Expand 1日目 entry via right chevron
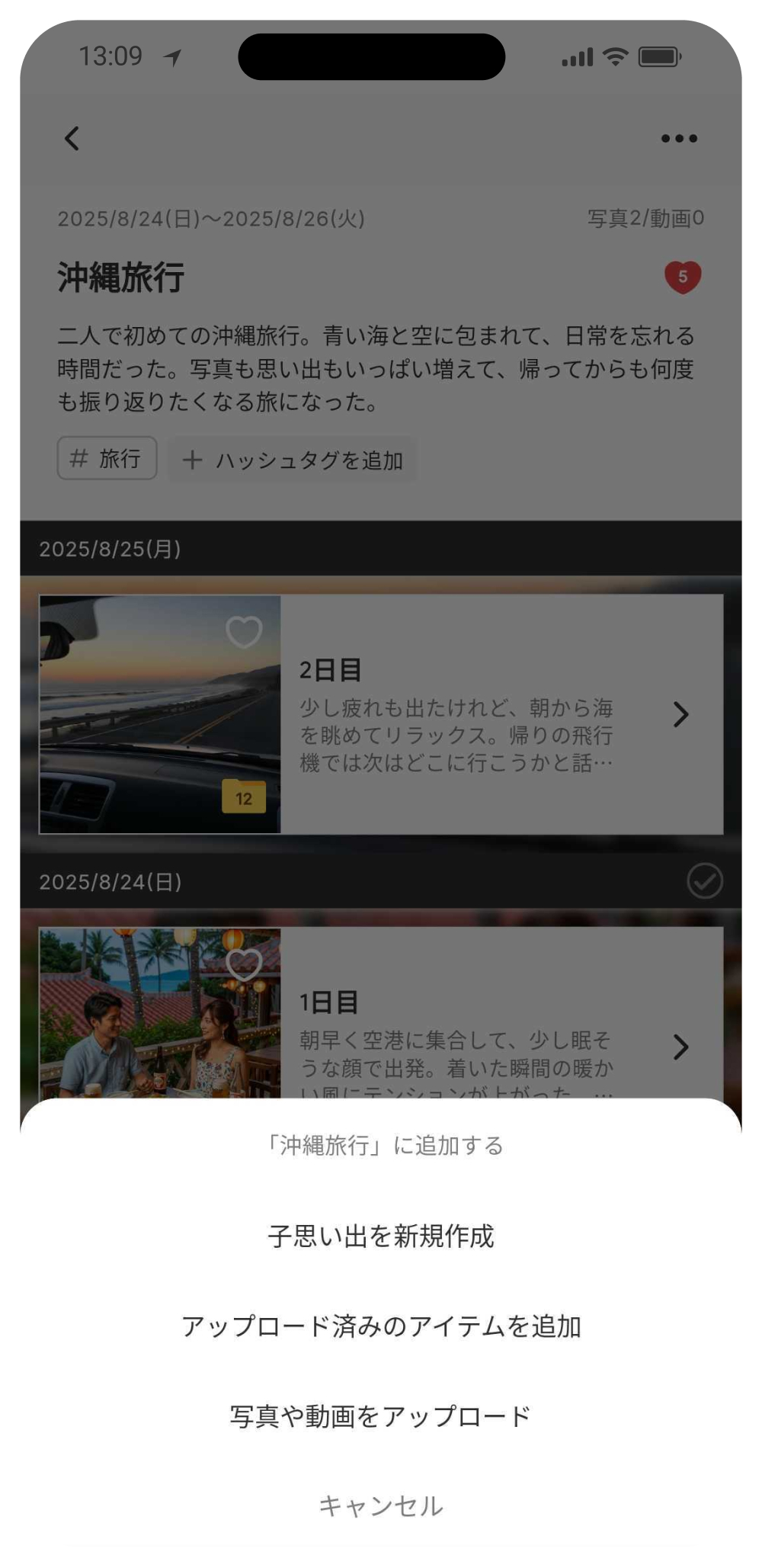Image resolution: width=762 pixels, height=1568 pixels. pyautogui.click(x=680, y=1048)
